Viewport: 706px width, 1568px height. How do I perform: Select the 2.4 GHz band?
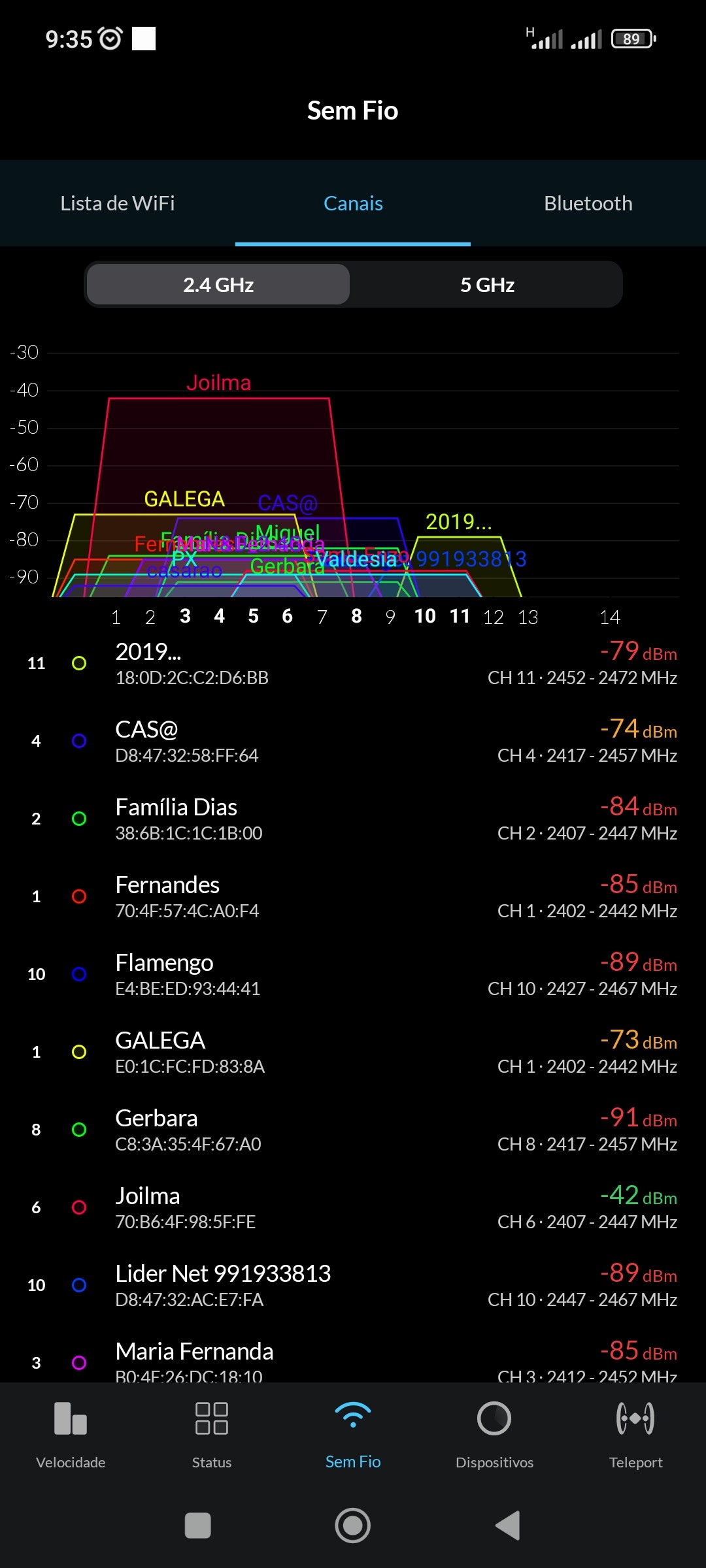[x=218, y=285]
